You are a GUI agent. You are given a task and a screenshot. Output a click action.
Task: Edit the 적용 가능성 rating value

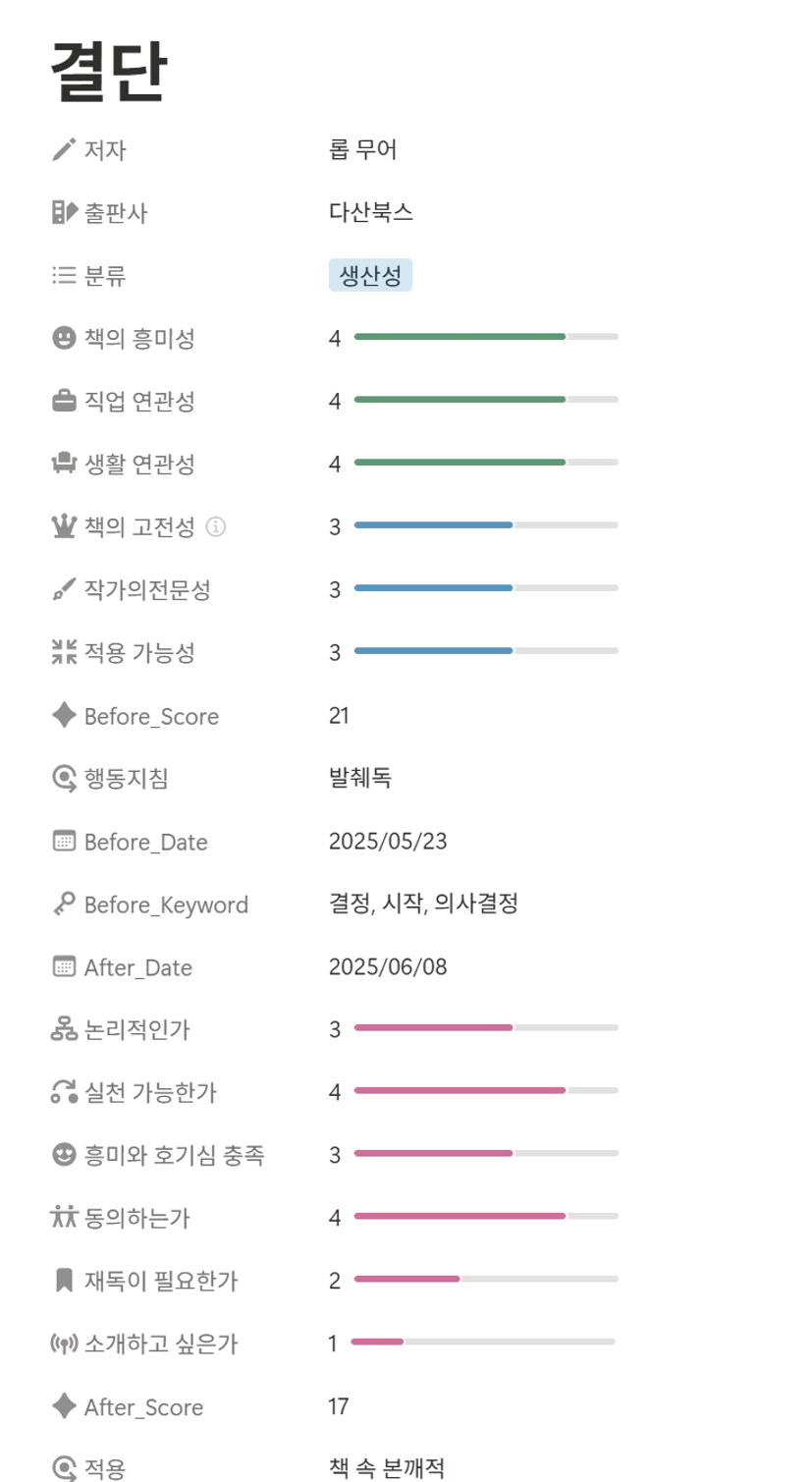(x=473, y=653)
